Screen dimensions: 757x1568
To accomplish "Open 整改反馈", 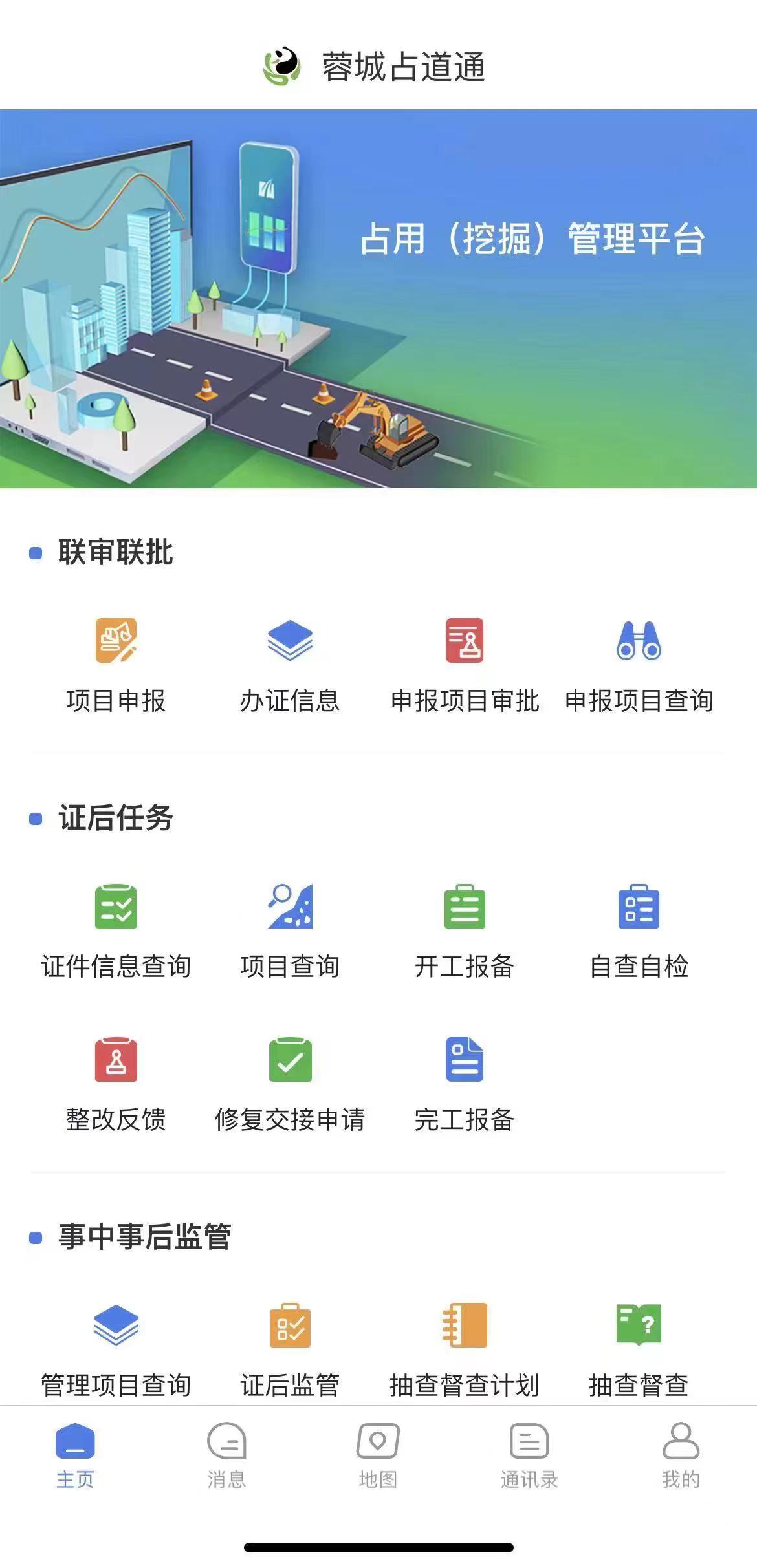I will pyautogui.click(x=116, y=1084).
